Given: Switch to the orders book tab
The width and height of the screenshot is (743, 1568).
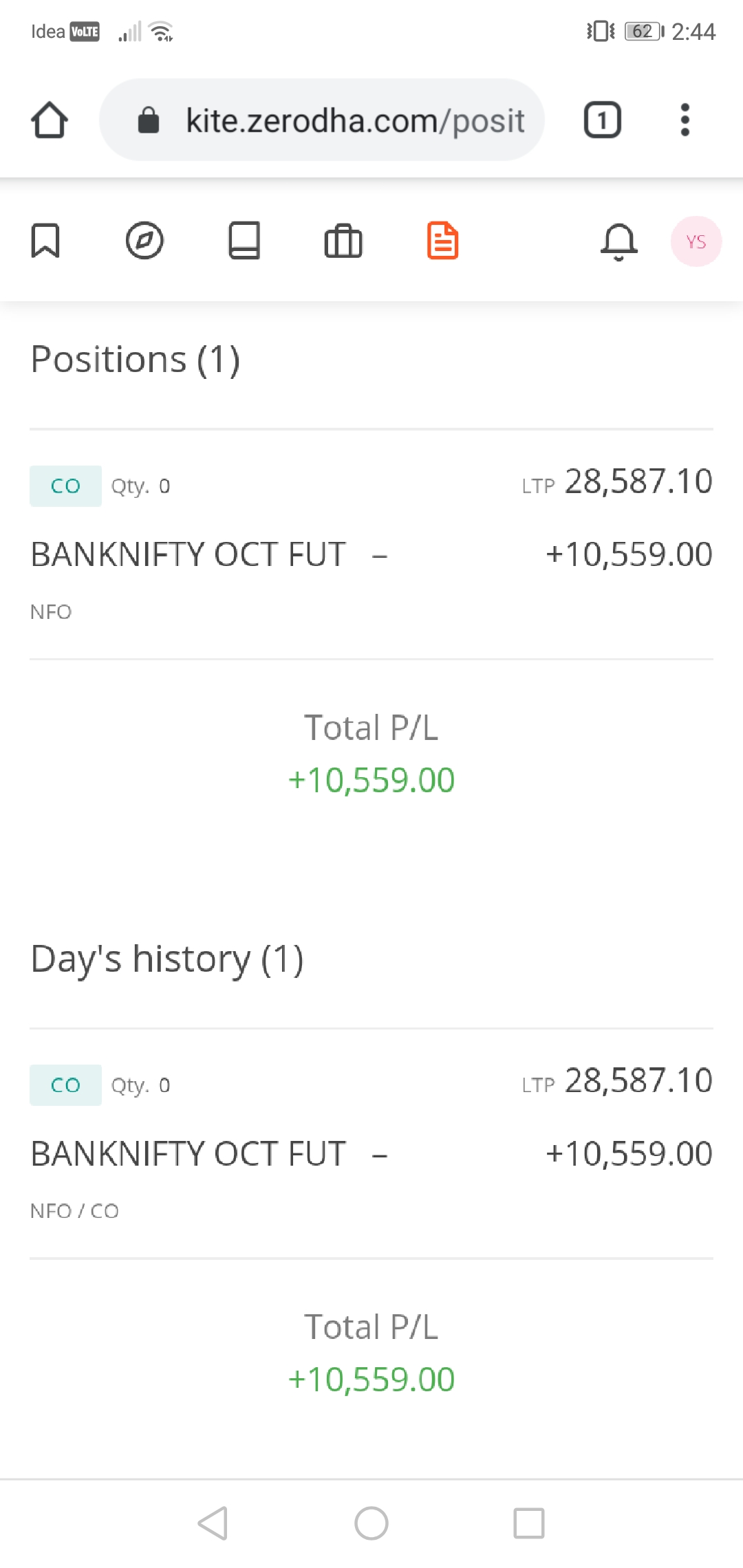Looking at the screenshot, I should pyautogui.click(x=244, y=241).
